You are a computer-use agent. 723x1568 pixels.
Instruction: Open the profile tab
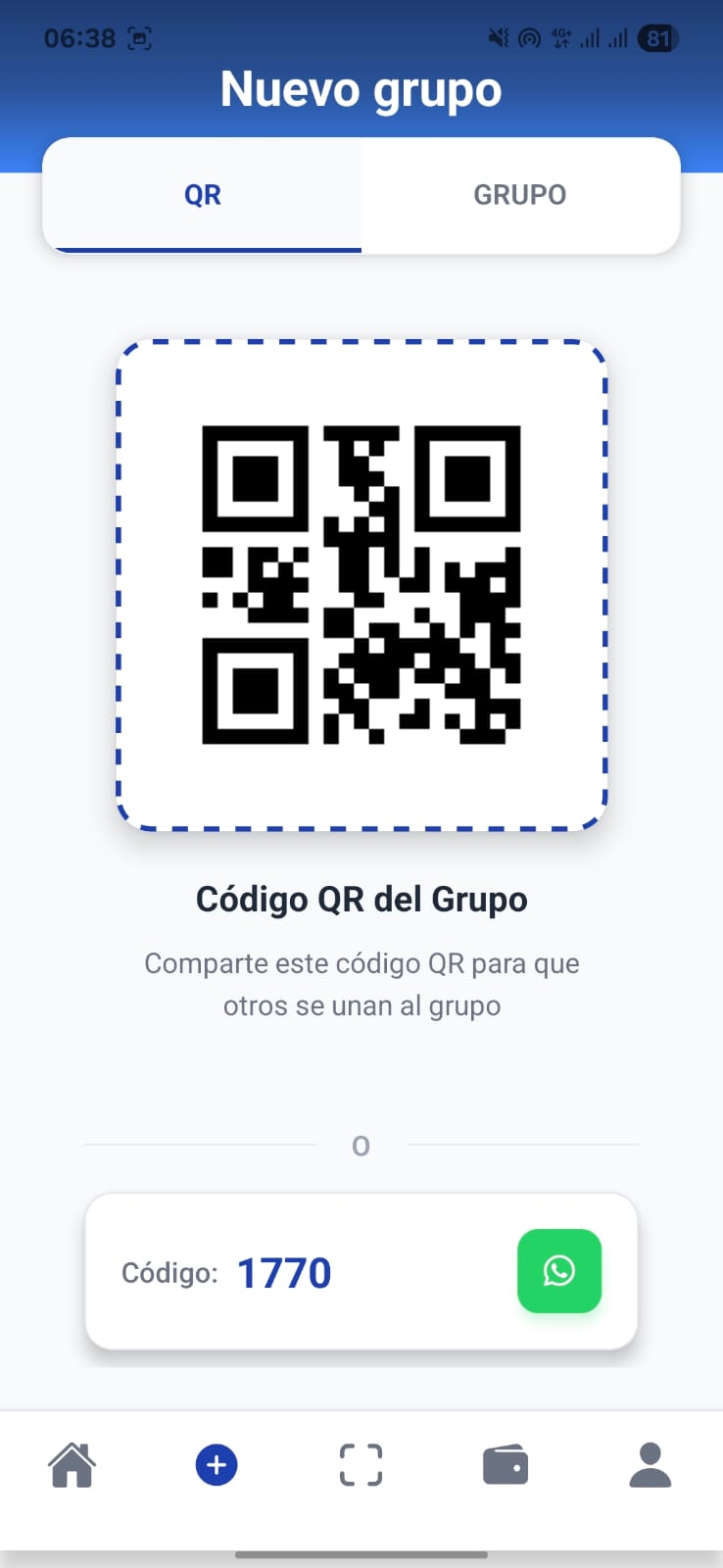(x=650, y=1466)
